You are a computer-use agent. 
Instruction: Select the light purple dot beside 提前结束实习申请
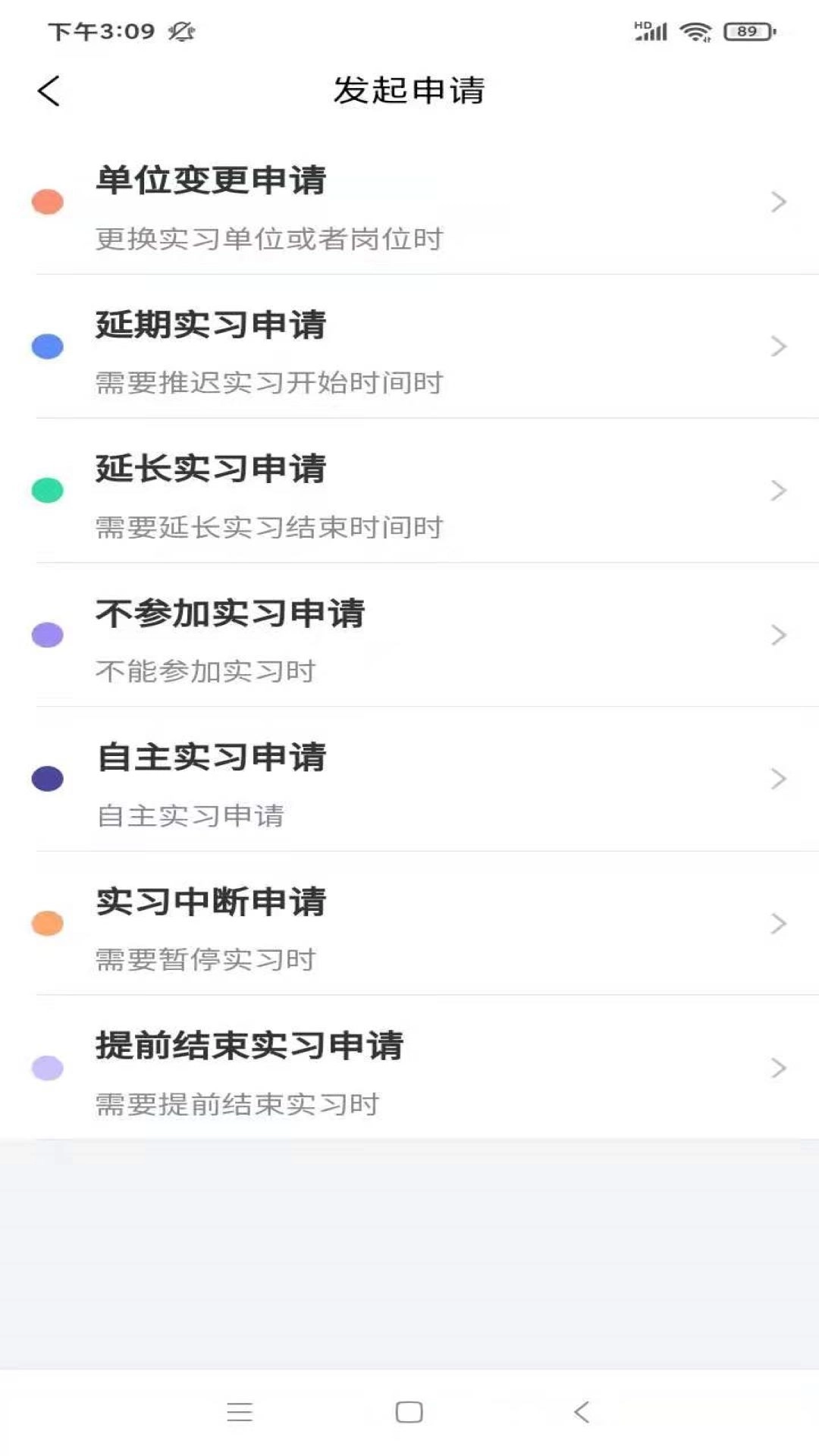coord(48,1068)
